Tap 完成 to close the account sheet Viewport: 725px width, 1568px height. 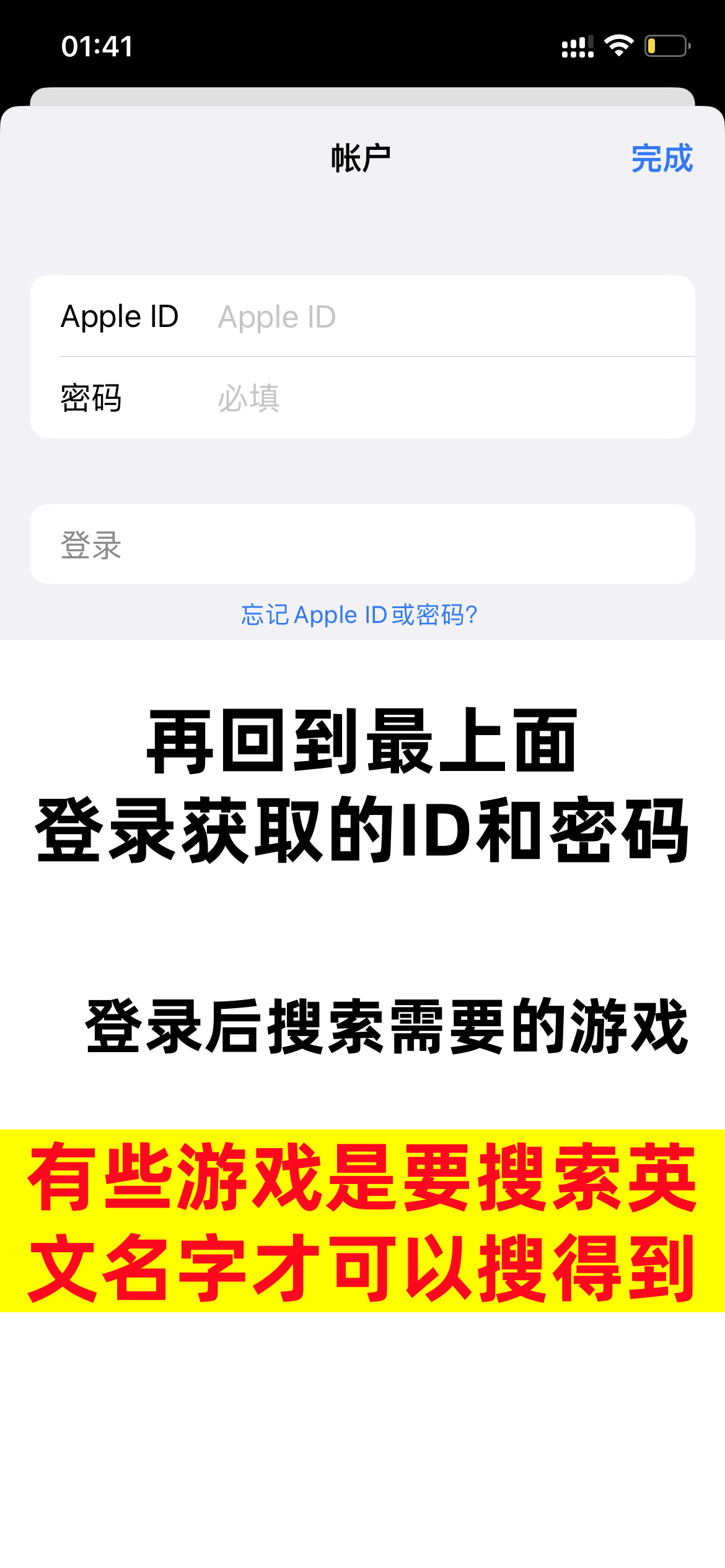point(662,159)
